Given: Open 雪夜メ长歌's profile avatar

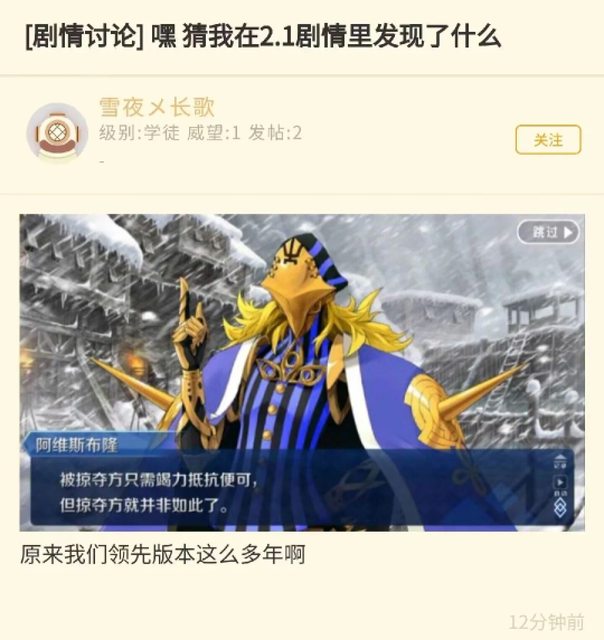Looking at the screenshot, I should coord(57,133).
